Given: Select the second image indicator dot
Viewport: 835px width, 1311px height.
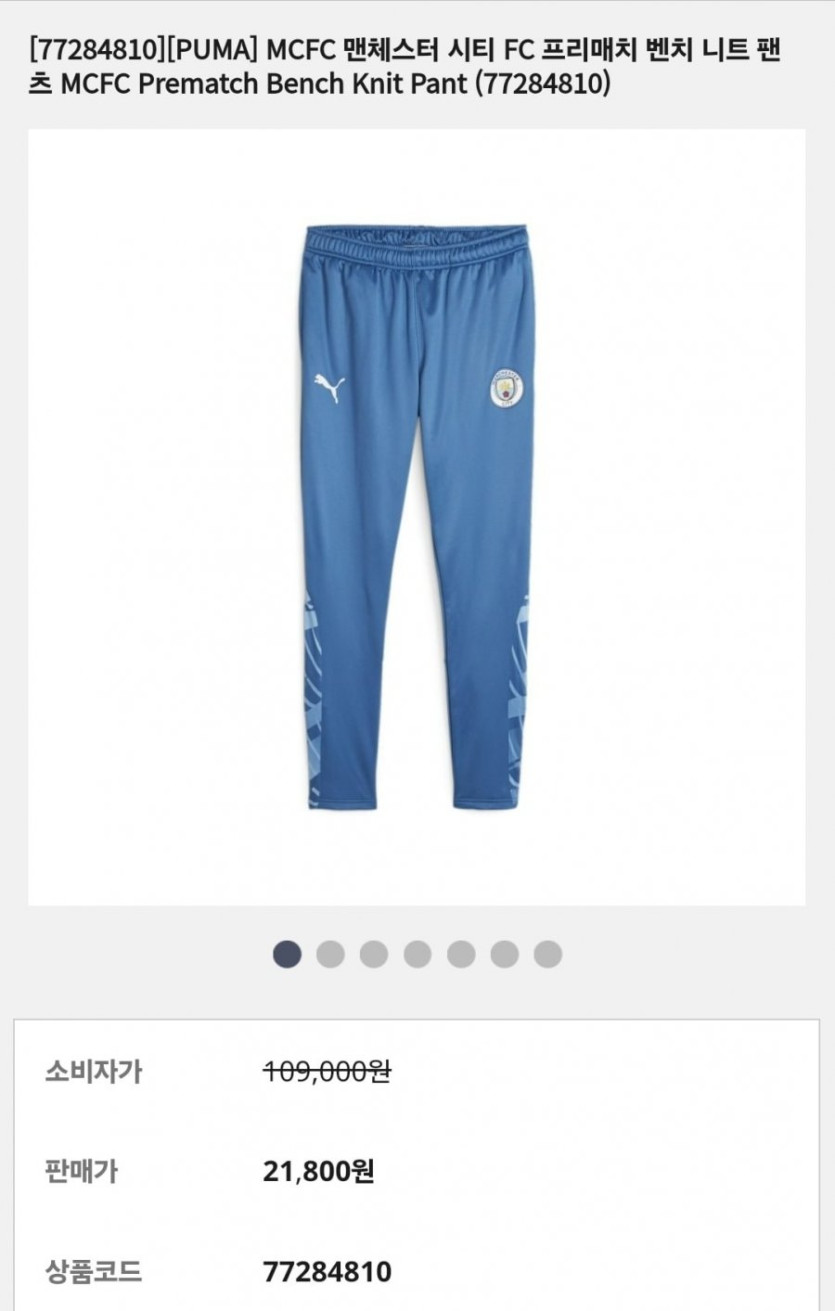Looking at the screenshot, I should pos(330,954).
